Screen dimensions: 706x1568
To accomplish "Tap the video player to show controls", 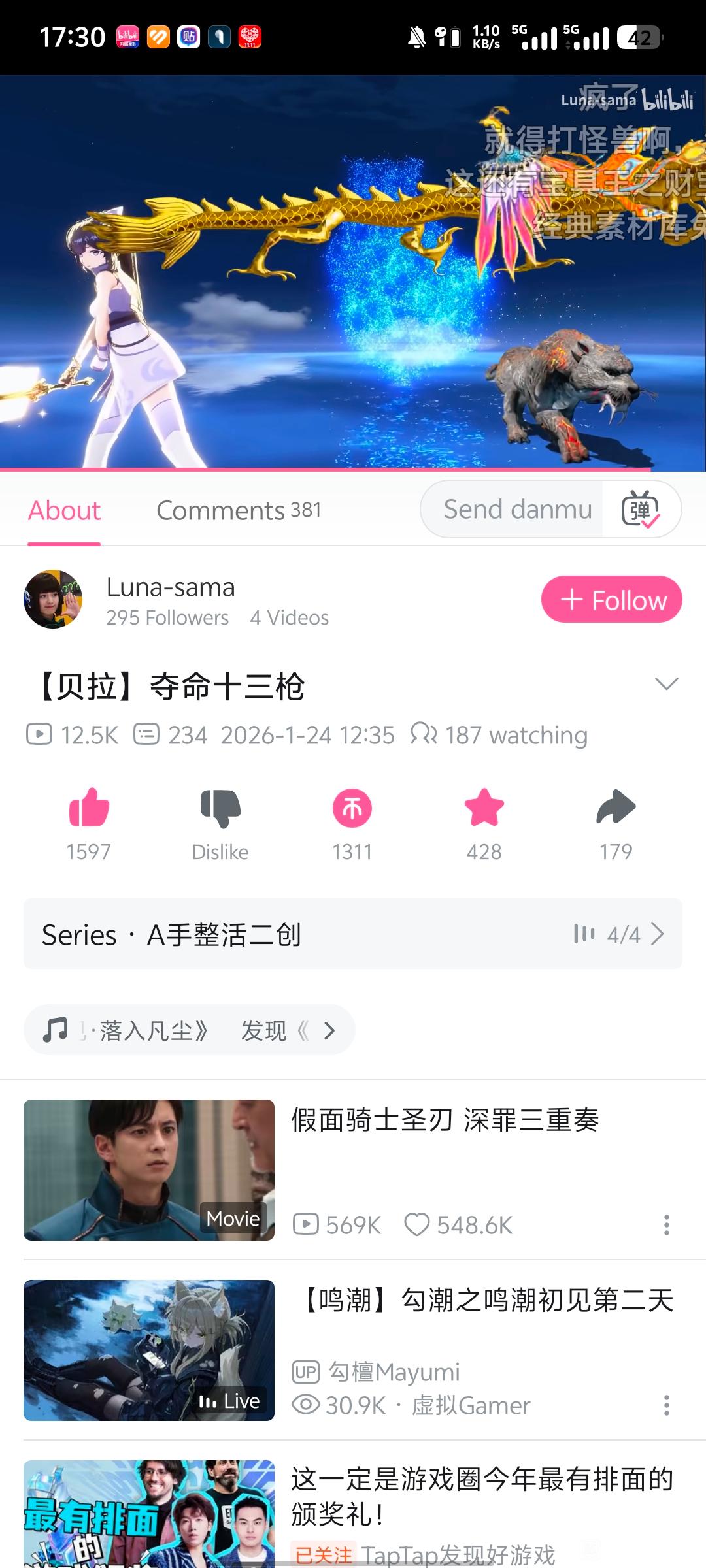I will (x=353, y=273).
